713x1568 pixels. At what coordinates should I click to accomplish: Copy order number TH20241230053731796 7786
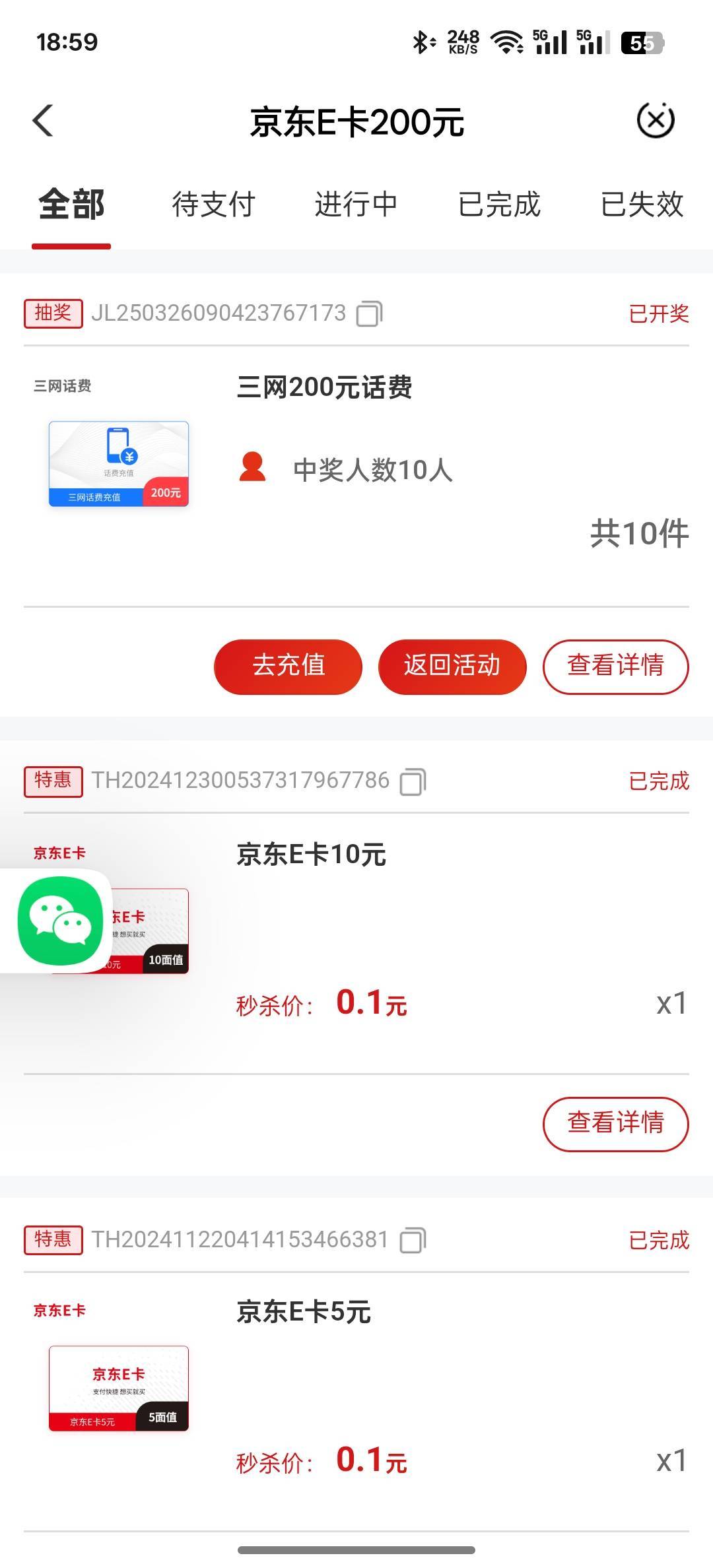pyautogui.click(x=413, y=781)
